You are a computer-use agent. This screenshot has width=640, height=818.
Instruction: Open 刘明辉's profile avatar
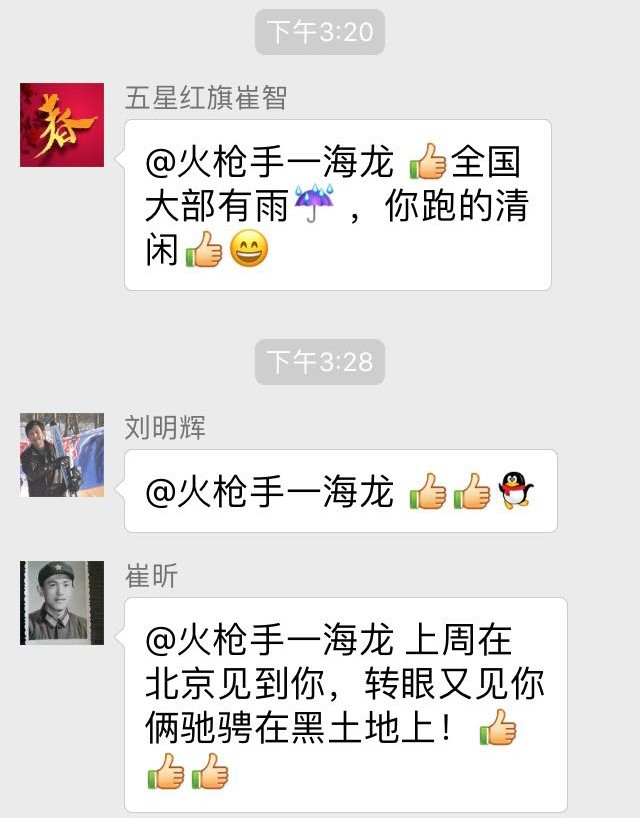[x=62, y=455]
